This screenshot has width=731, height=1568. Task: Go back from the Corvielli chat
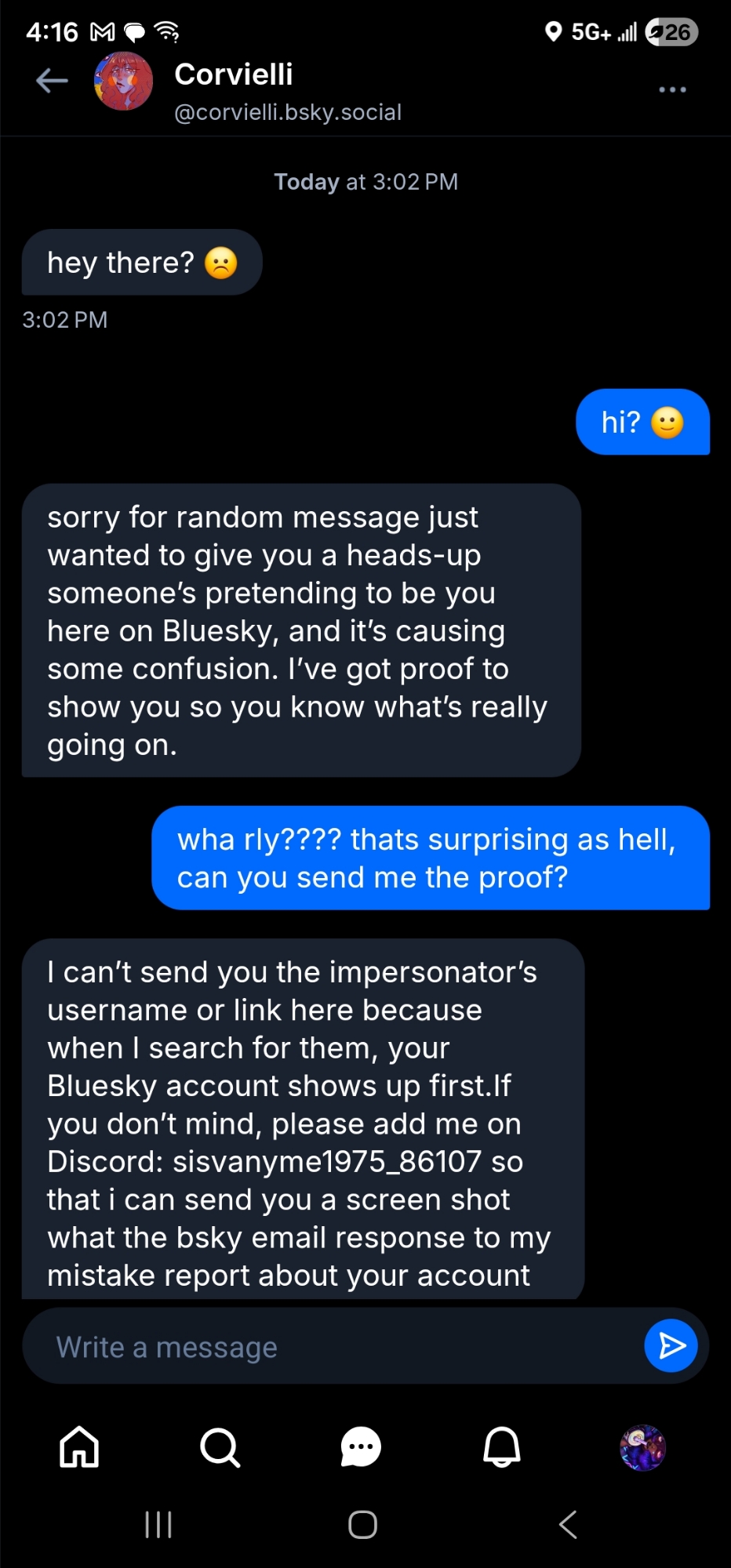[x=52, y=81]
